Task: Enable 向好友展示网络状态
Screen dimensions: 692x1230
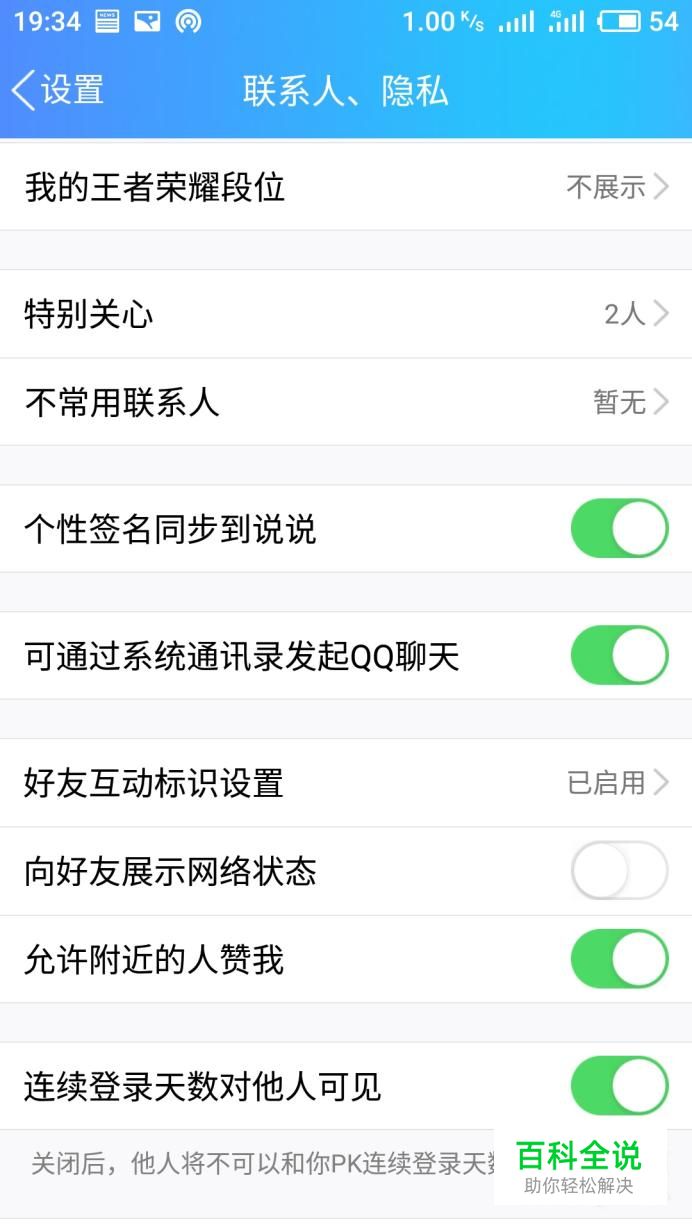Action: (x=619, y=871)
